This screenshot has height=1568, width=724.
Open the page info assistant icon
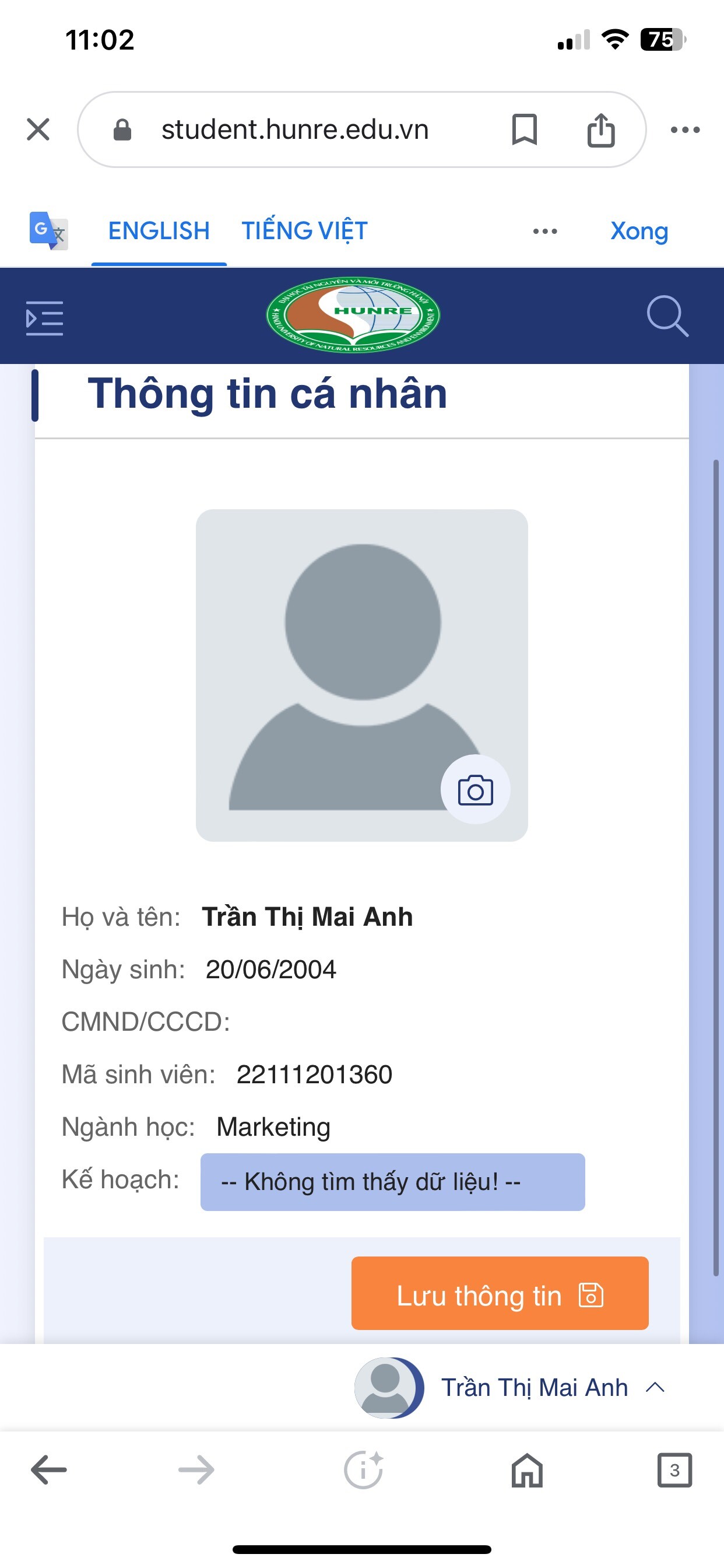[363, 1470]
